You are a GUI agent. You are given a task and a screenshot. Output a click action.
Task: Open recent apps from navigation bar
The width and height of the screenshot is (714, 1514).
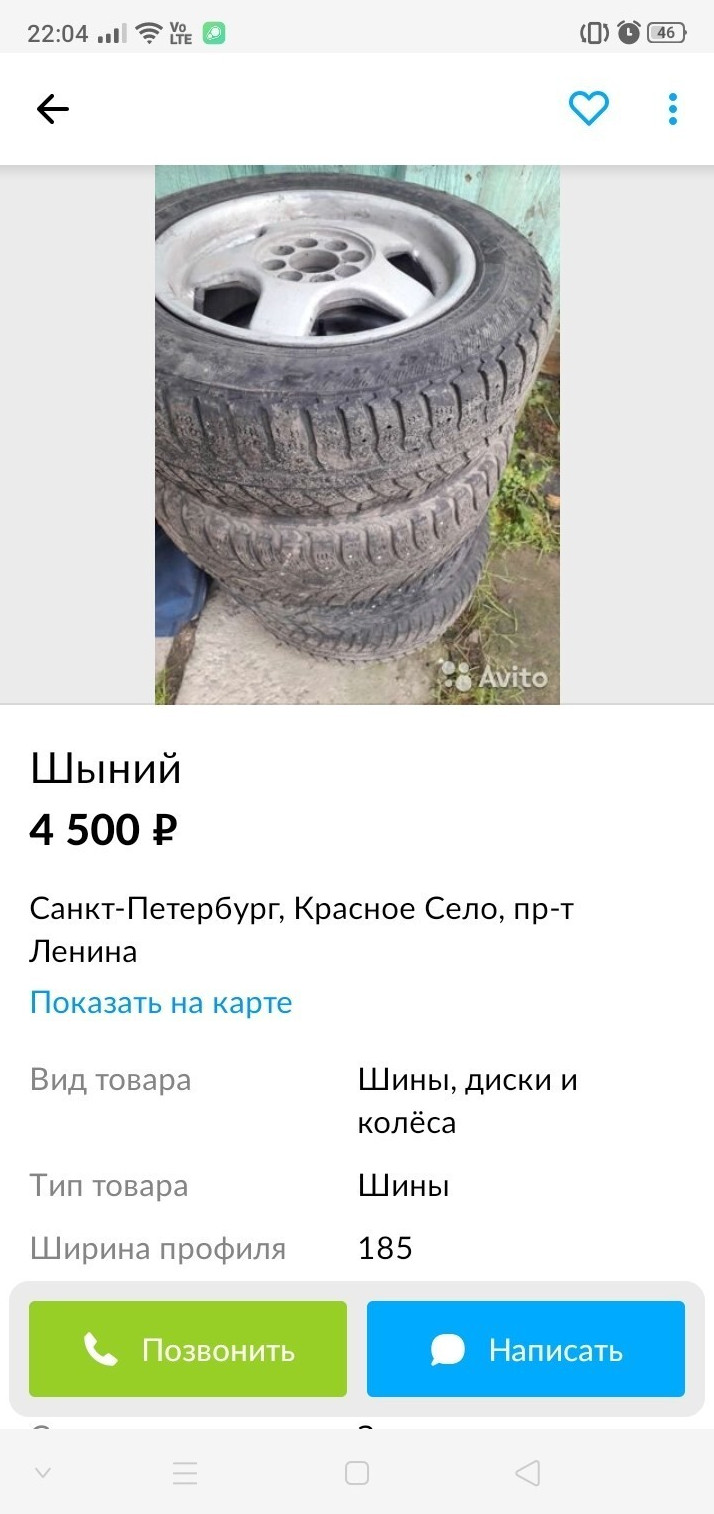(185, 1473)
